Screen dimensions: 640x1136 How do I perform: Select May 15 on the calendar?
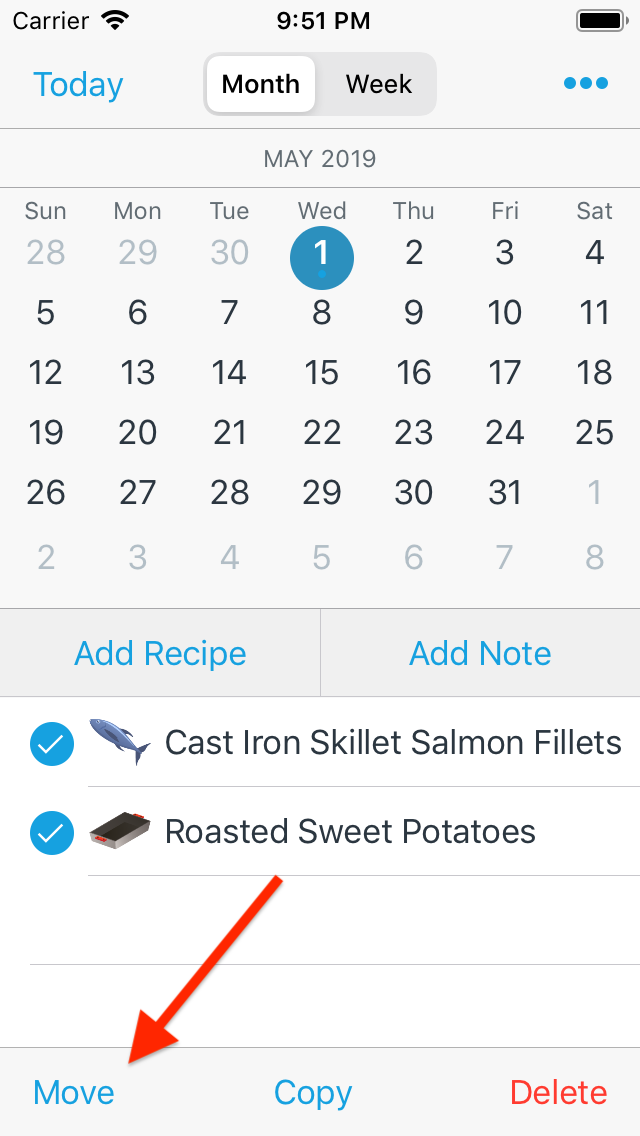click(321, 373)
